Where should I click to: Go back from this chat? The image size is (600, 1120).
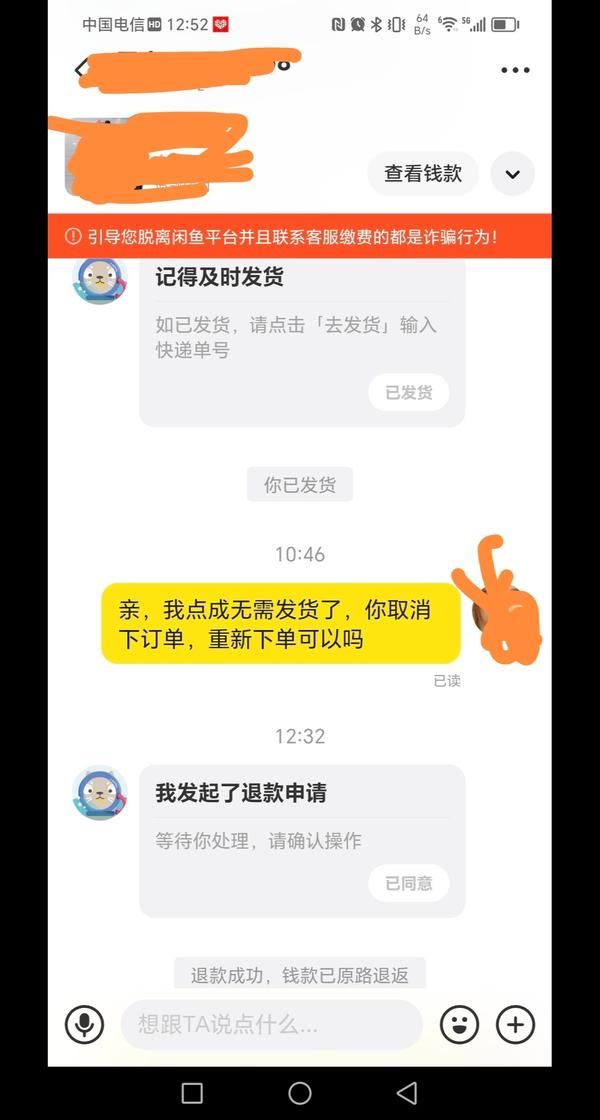click(80, 69)
